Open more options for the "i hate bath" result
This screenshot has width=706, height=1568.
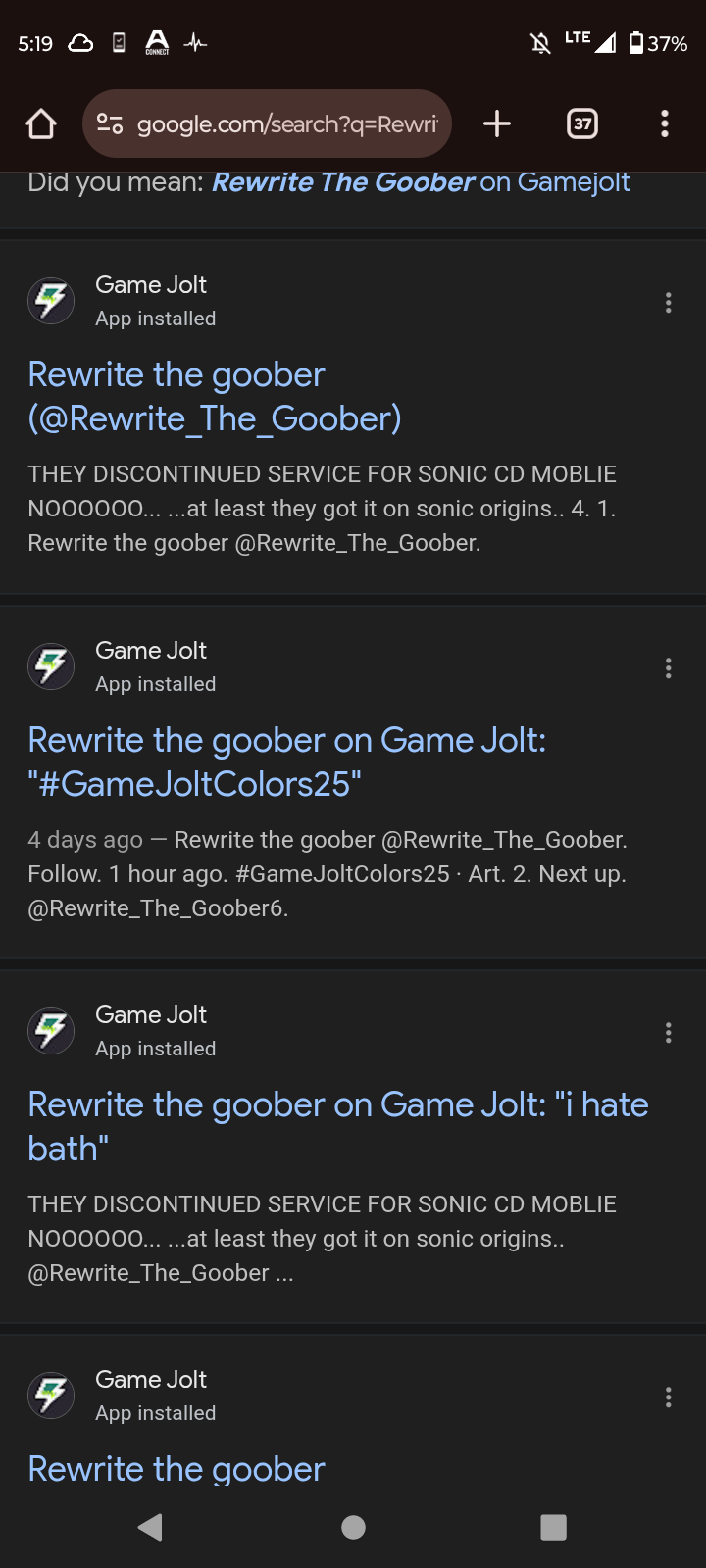[669, 1033]
